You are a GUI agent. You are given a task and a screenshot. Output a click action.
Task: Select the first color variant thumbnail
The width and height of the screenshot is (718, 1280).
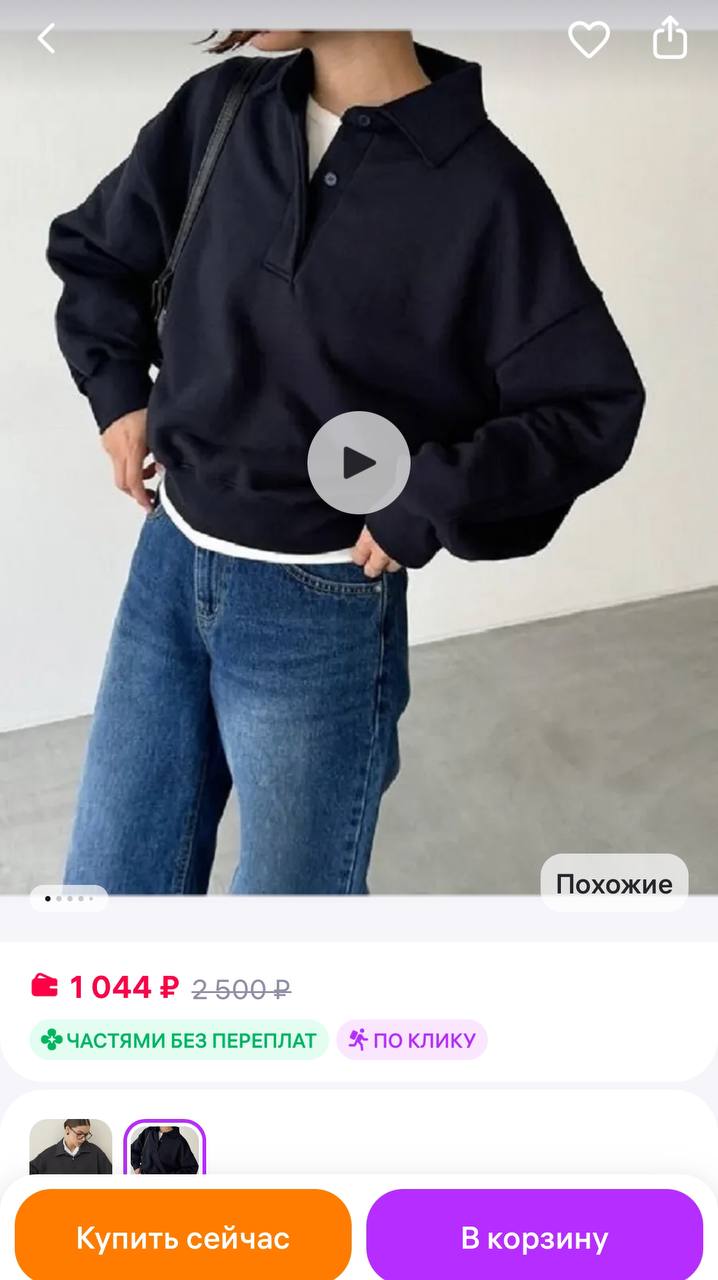coord(70,1148)
